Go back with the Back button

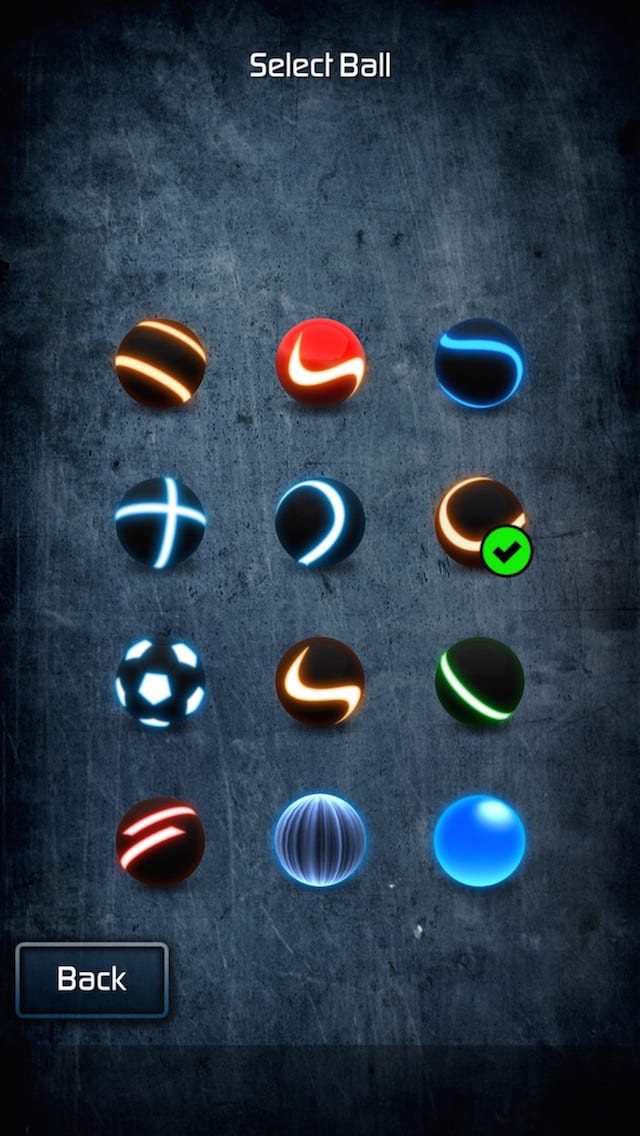(x=92, y=979)
